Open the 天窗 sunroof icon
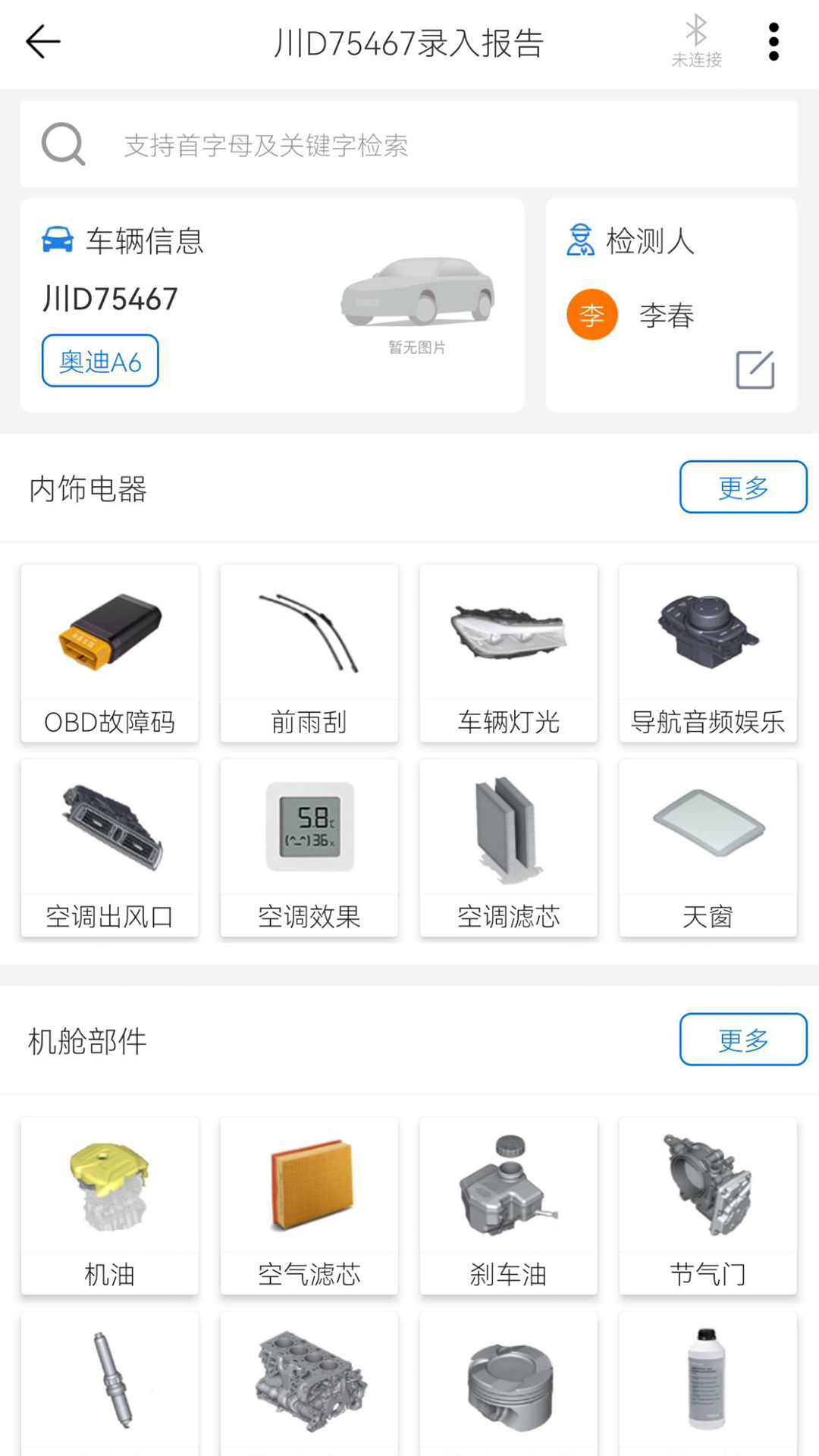 (708, 825)
